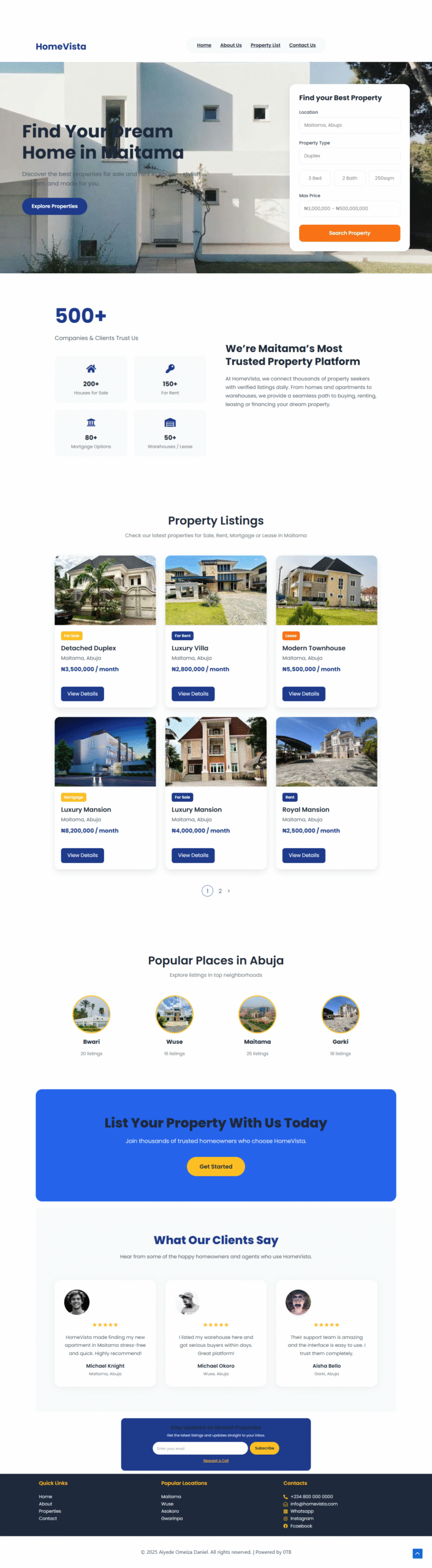The height and width of the screenshot is (1568, 432).
Task: Open the About Us nav link
Action: [x=230, y=45]
